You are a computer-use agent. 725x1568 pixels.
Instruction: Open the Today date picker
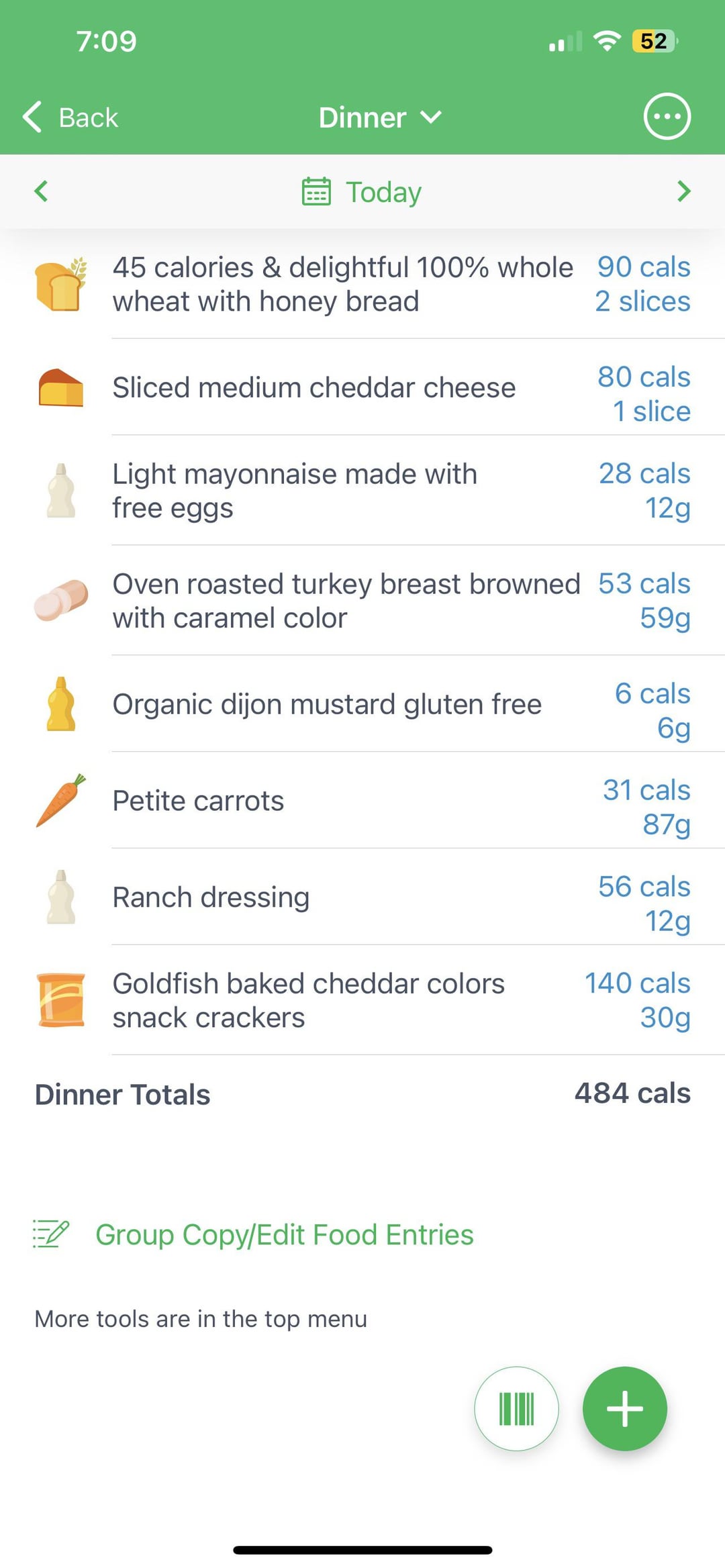pyautogui.click(x=362, y=192)
